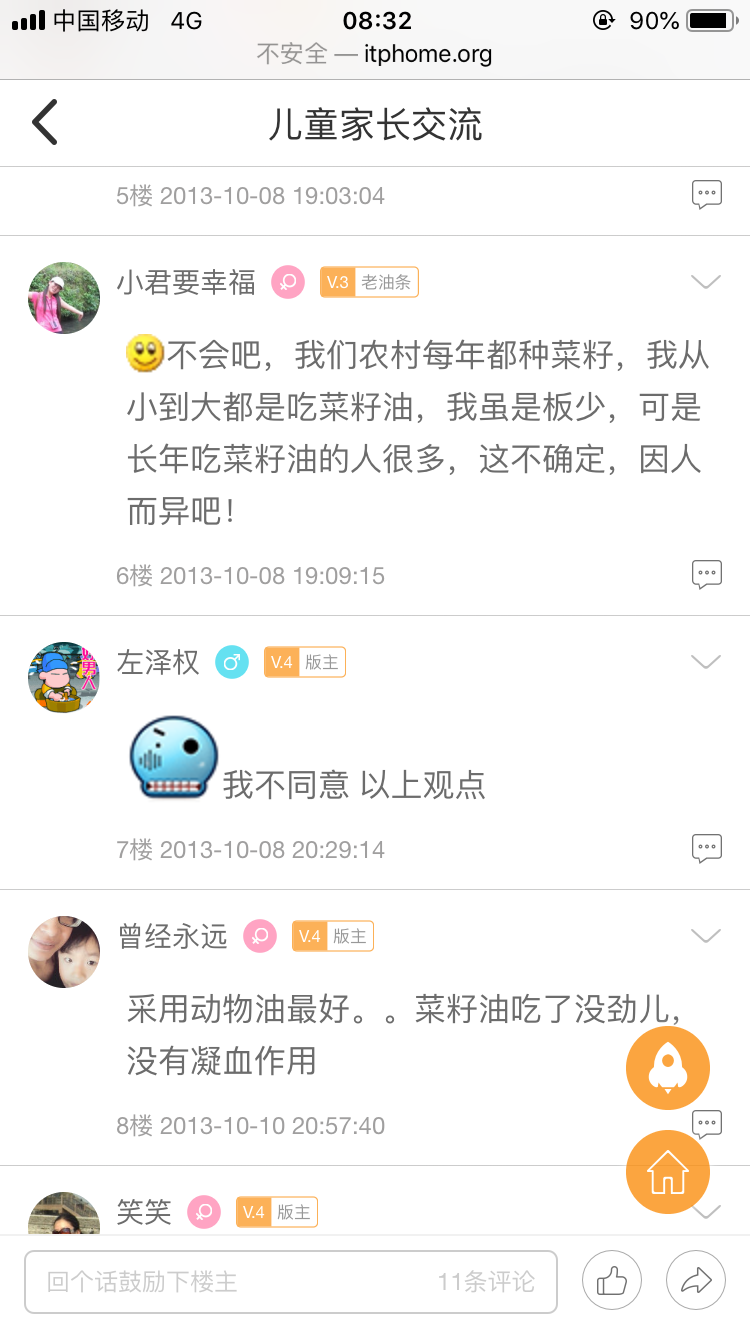
Task: Expand options for 小君要幸福's post
Action: pos(706,282)
